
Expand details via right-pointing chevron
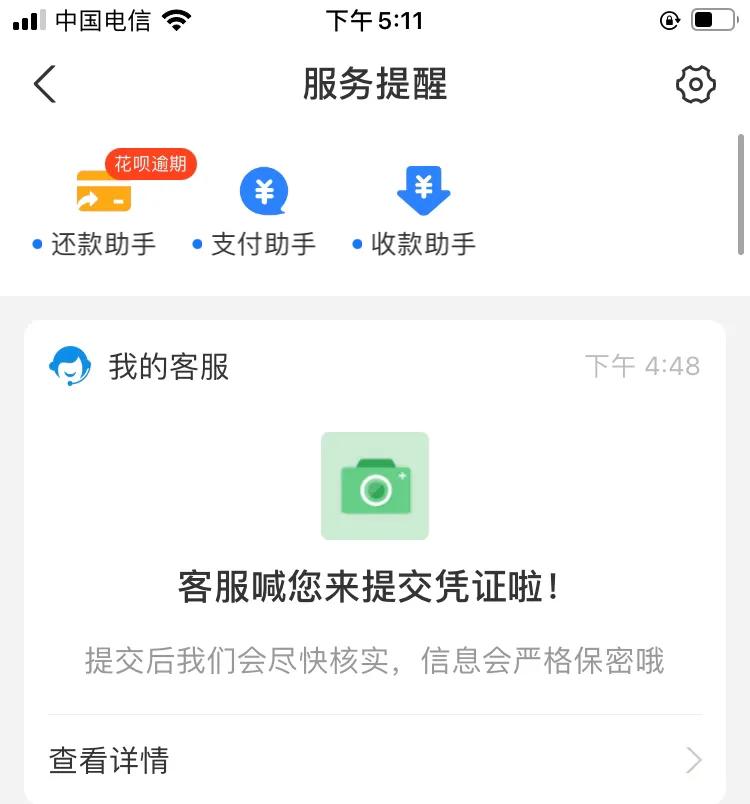click(x=693, y=760)
